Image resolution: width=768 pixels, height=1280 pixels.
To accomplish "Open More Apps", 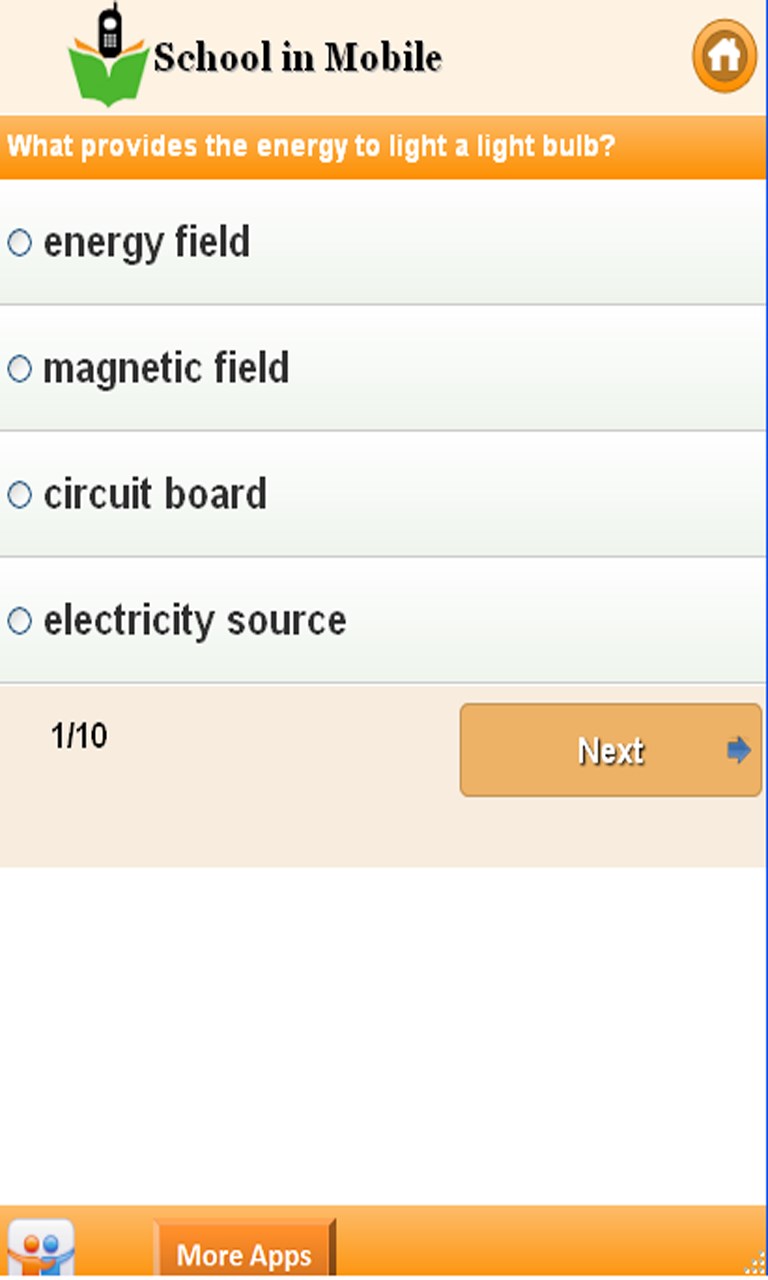I will (x=243, y=1253).
